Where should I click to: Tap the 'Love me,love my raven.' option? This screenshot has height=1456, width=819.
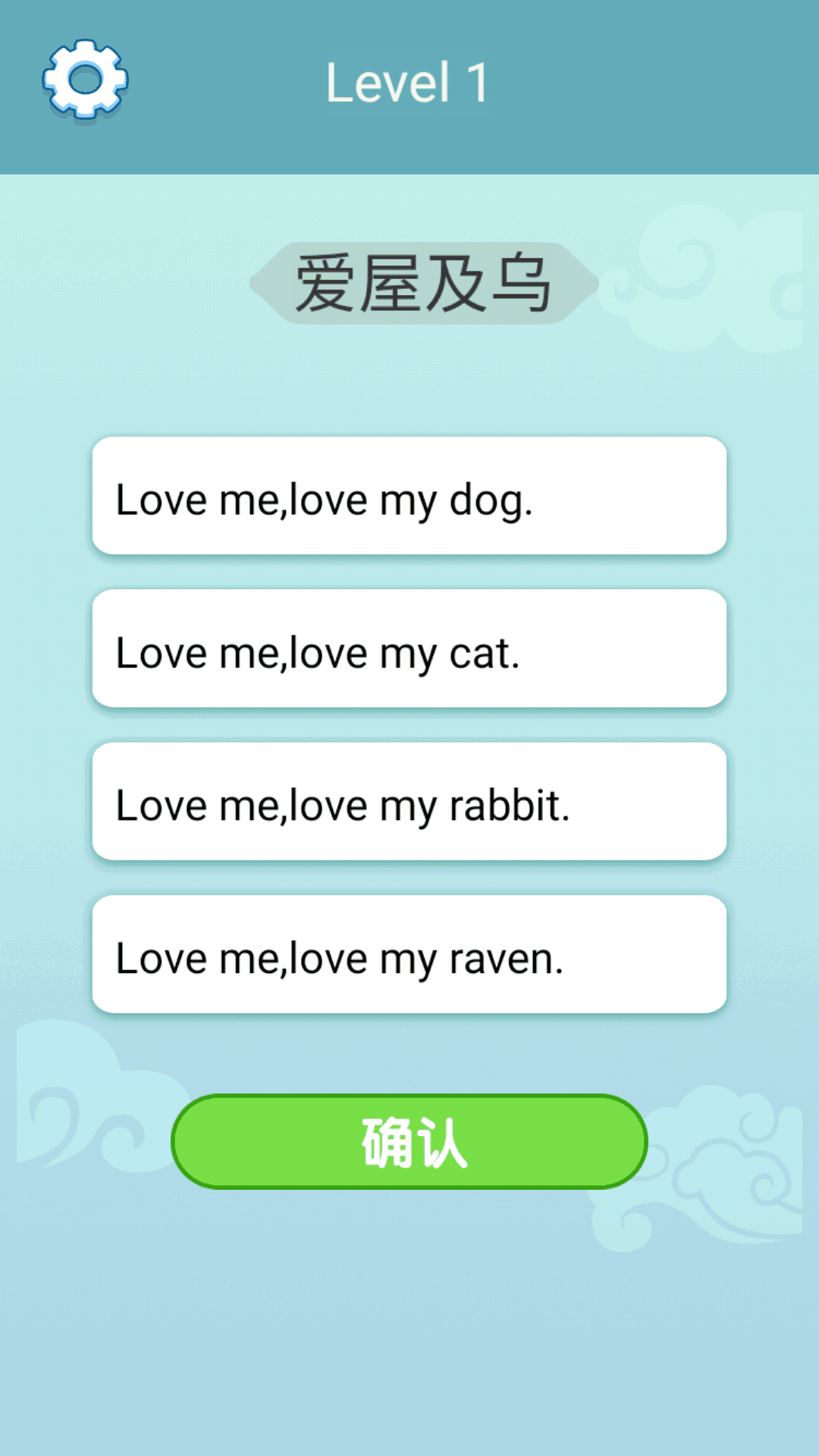(x=409, y=955)
